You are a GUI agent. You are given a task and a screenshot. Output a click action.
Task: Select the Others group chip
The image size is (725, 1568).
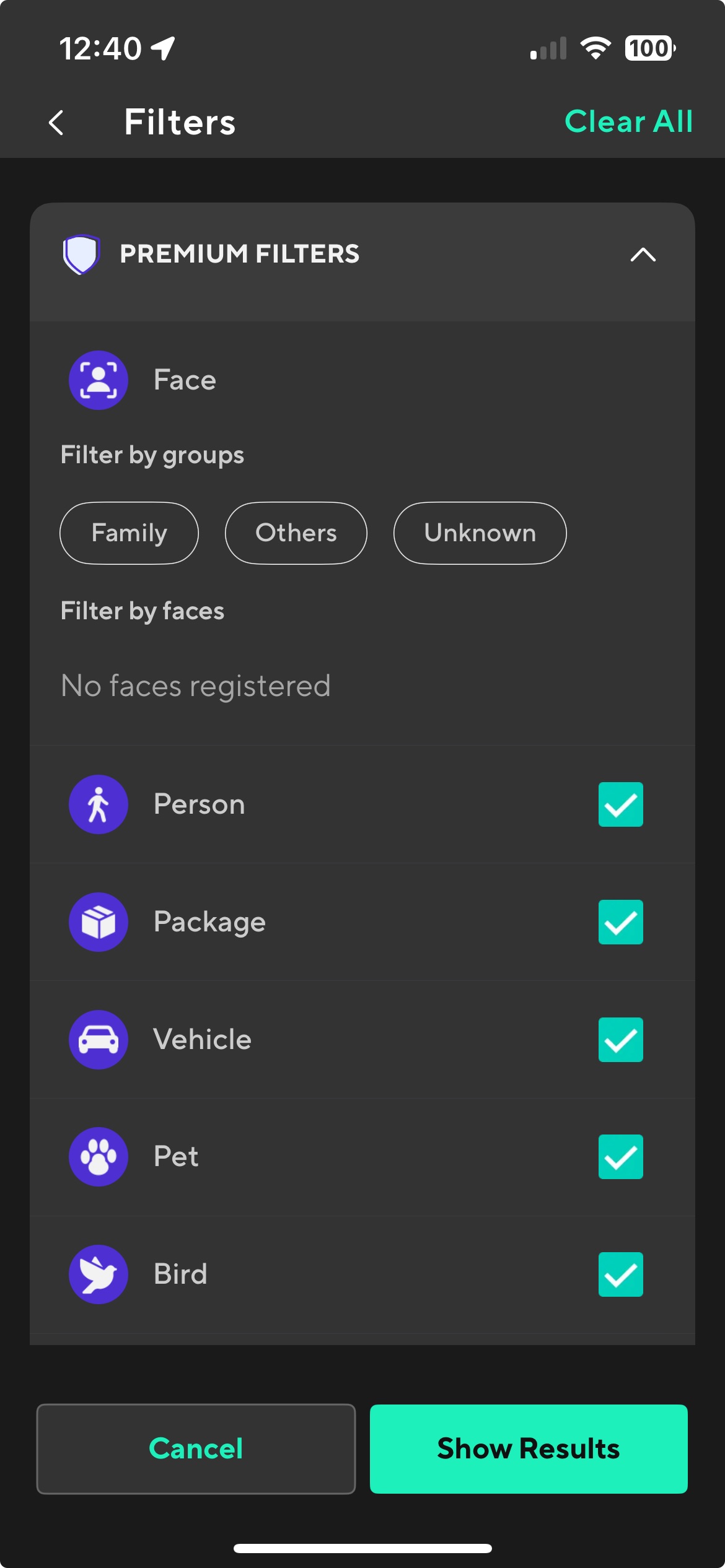tap(296, 533)
